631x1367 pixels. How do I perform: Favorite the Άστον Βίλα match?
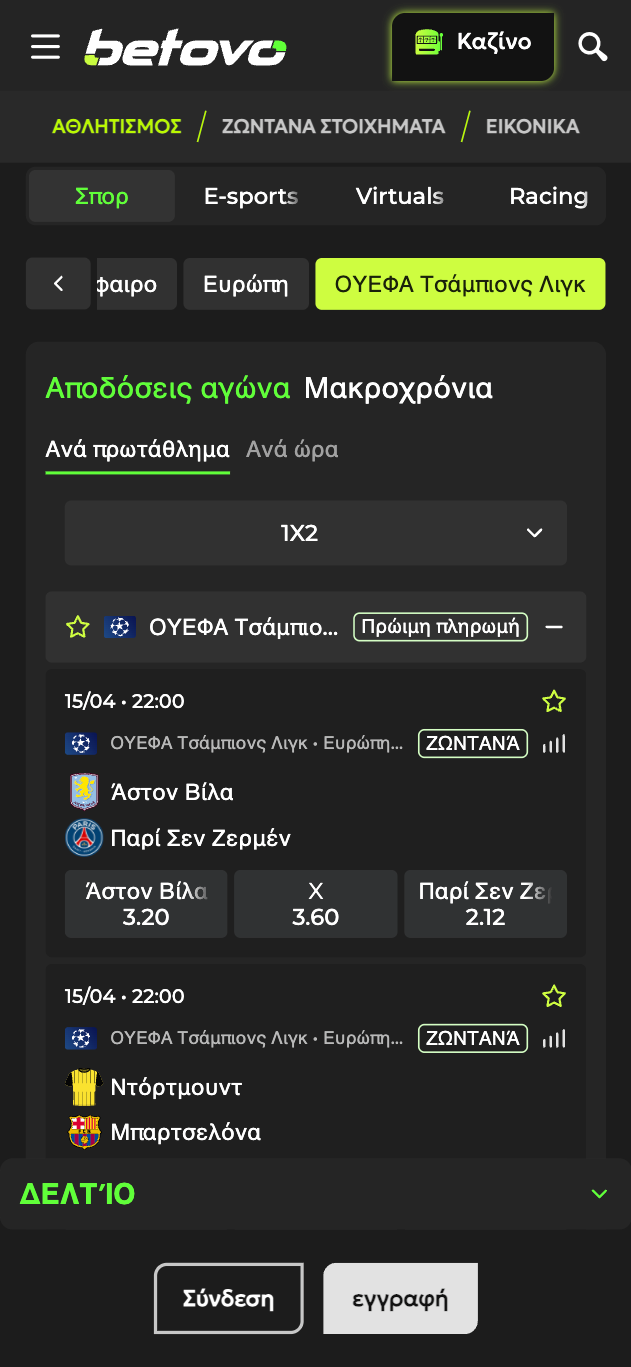554,702
